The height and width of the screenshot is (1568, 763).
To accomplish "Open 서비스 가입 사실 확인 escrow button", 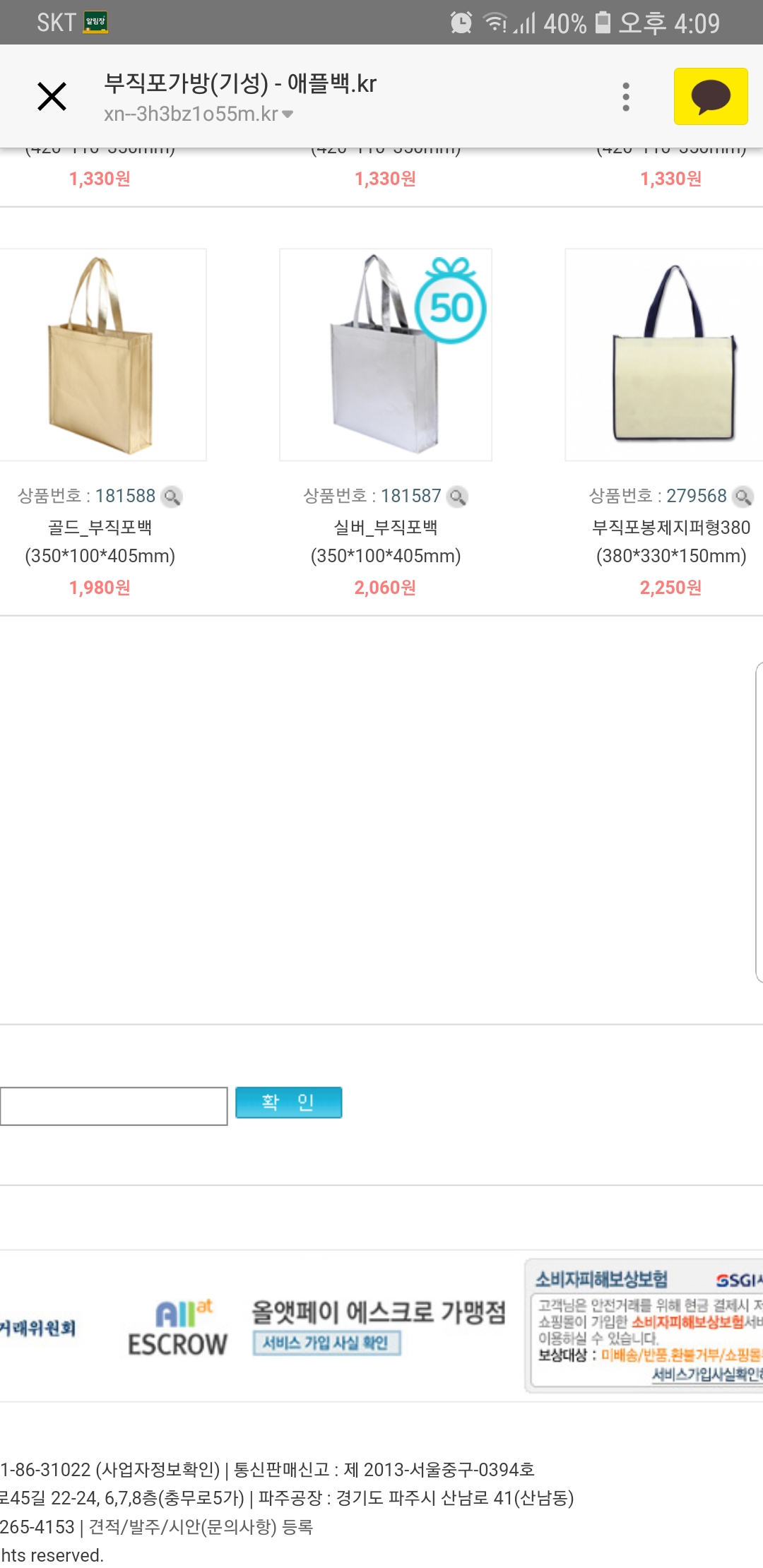I will [326, 1343].
